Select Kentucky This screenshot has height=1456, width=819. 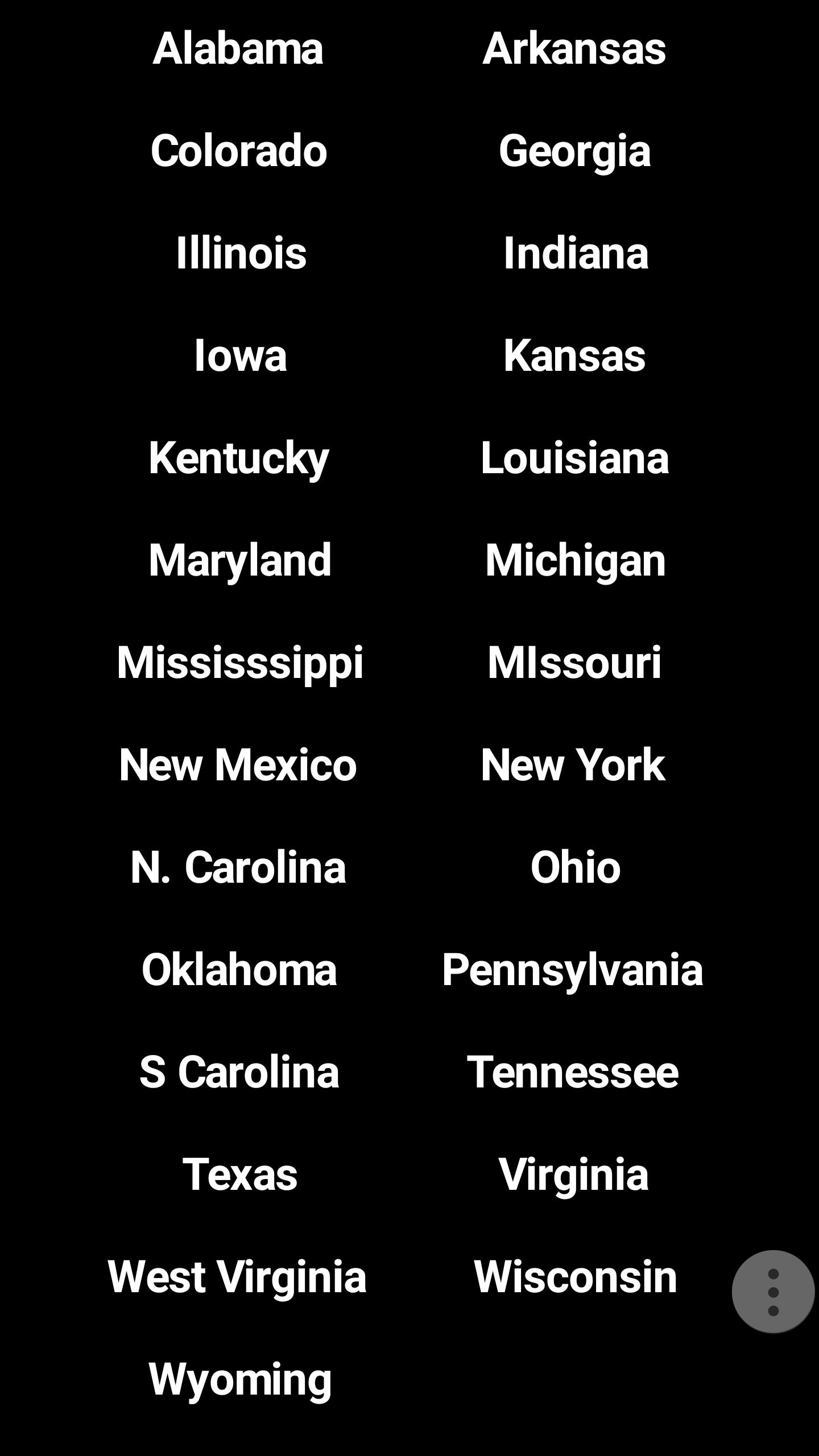239,458
